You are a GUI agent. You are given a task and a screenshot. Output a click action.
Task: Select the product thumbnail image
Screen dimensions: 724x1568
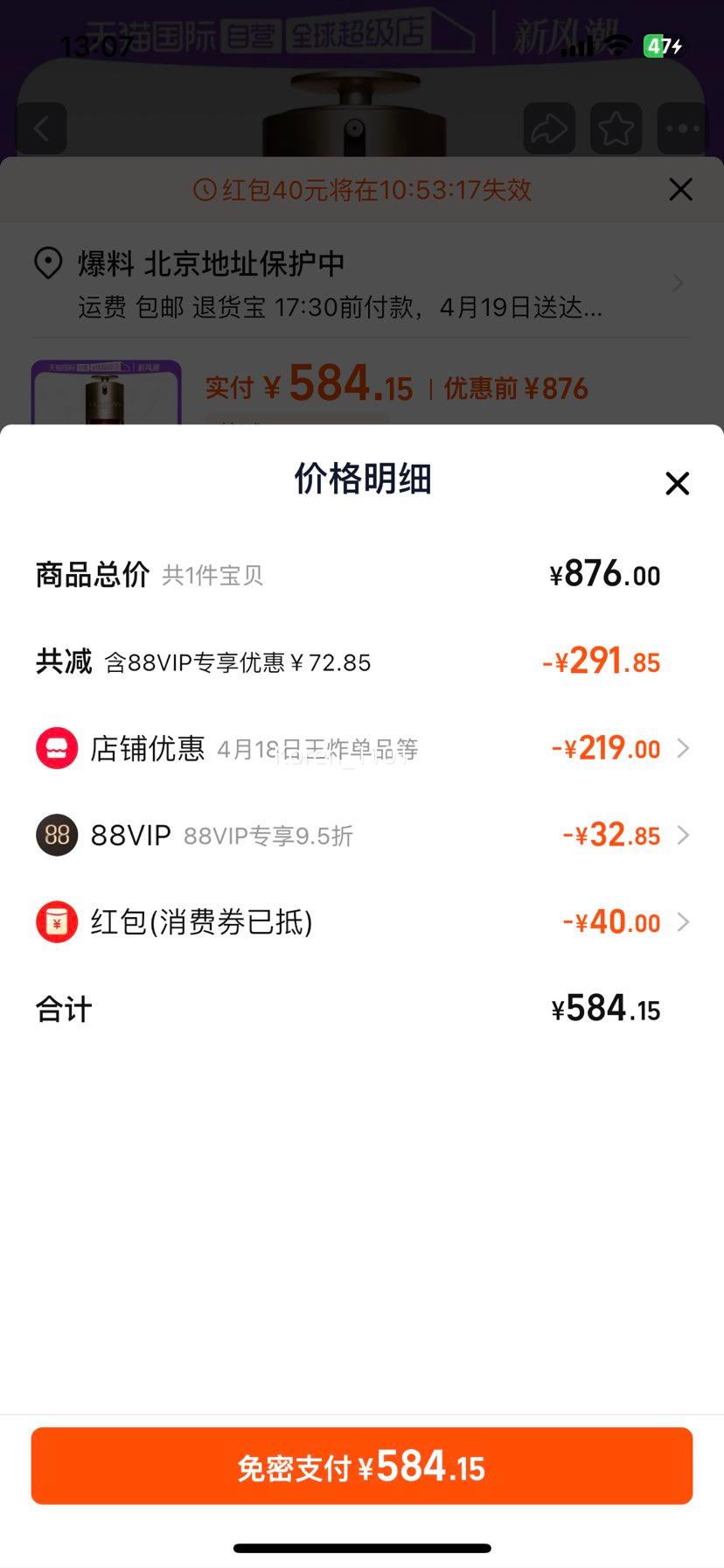(x=106, y=392)
